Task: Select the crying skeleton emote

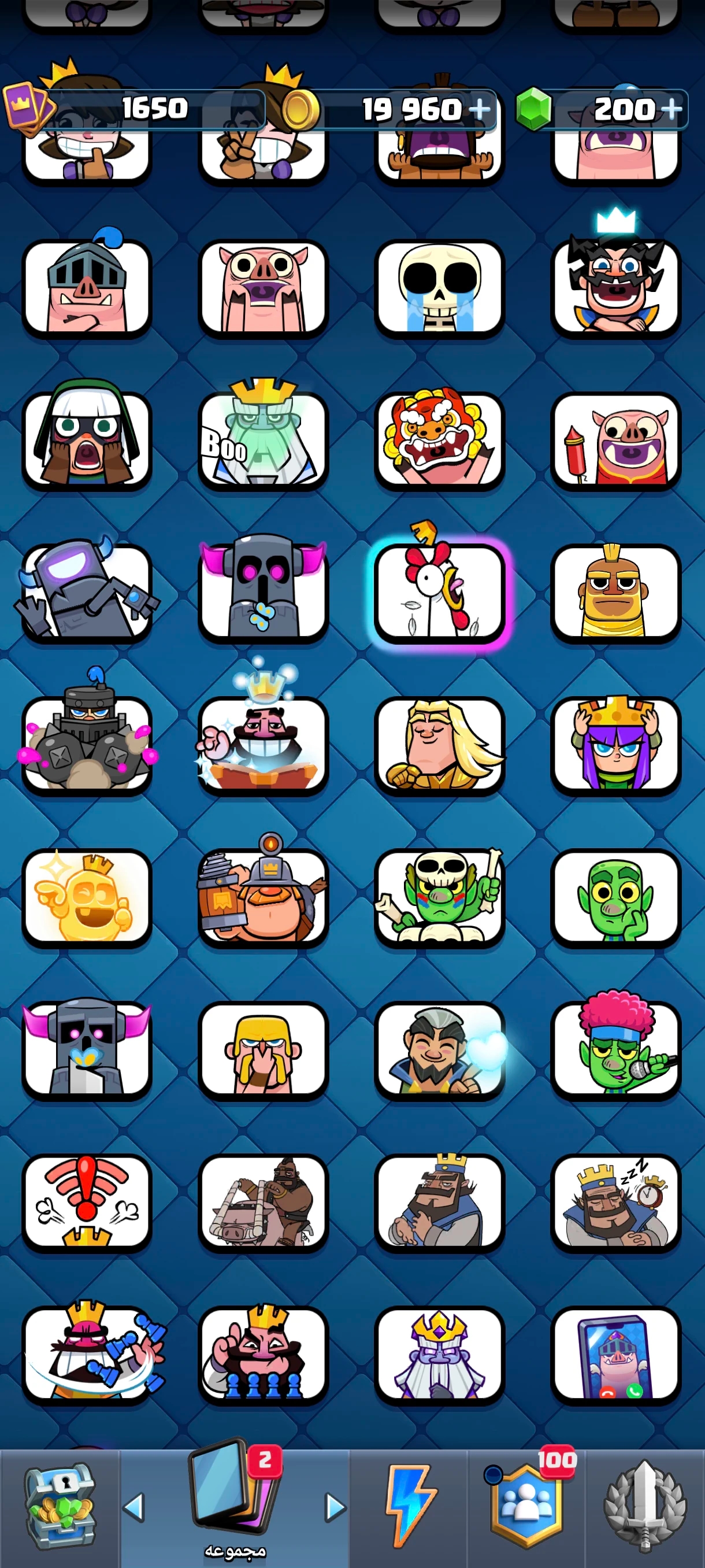Action: [x=439, y=289]
